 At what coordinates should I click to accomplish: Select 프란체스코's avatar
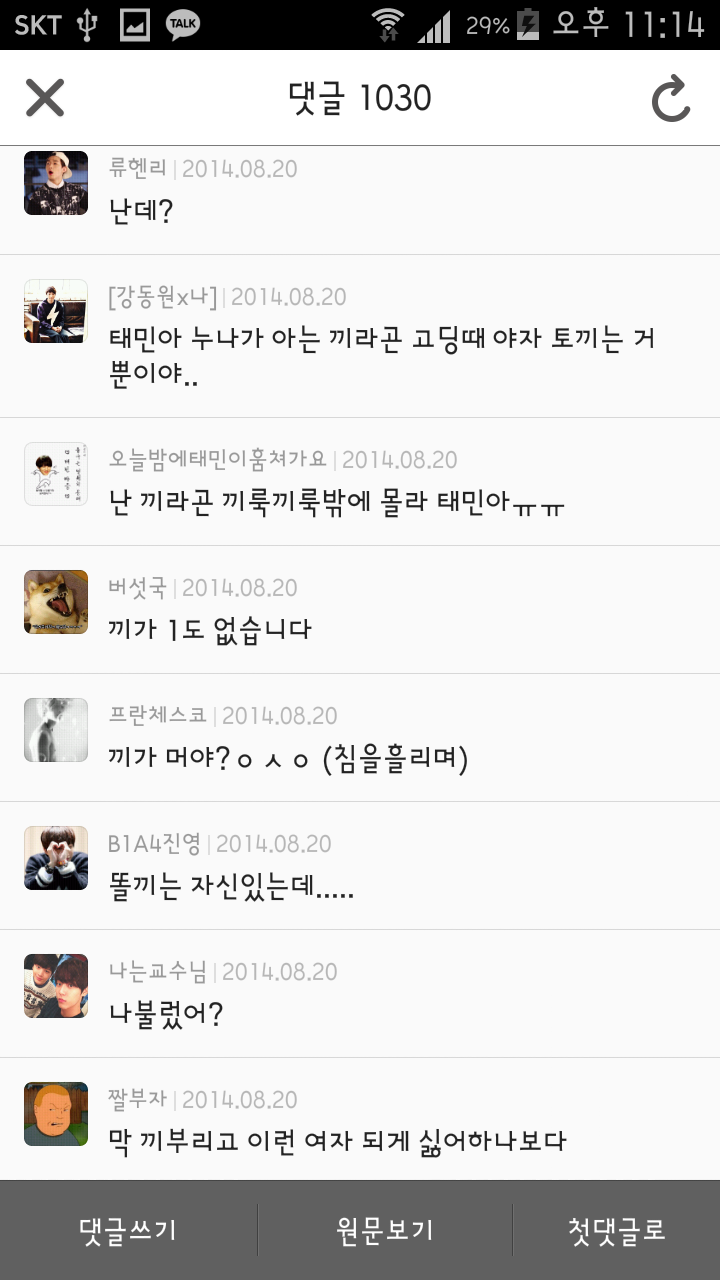pos(56,729)
